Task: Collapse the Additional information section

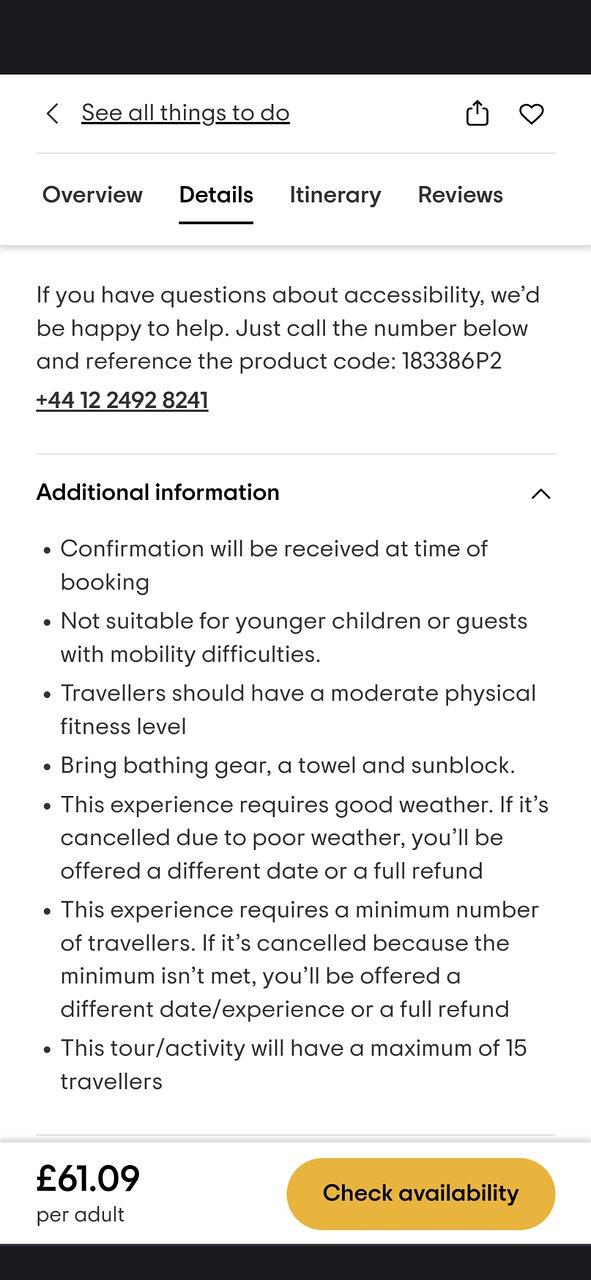Action: (x=296, y=492)
